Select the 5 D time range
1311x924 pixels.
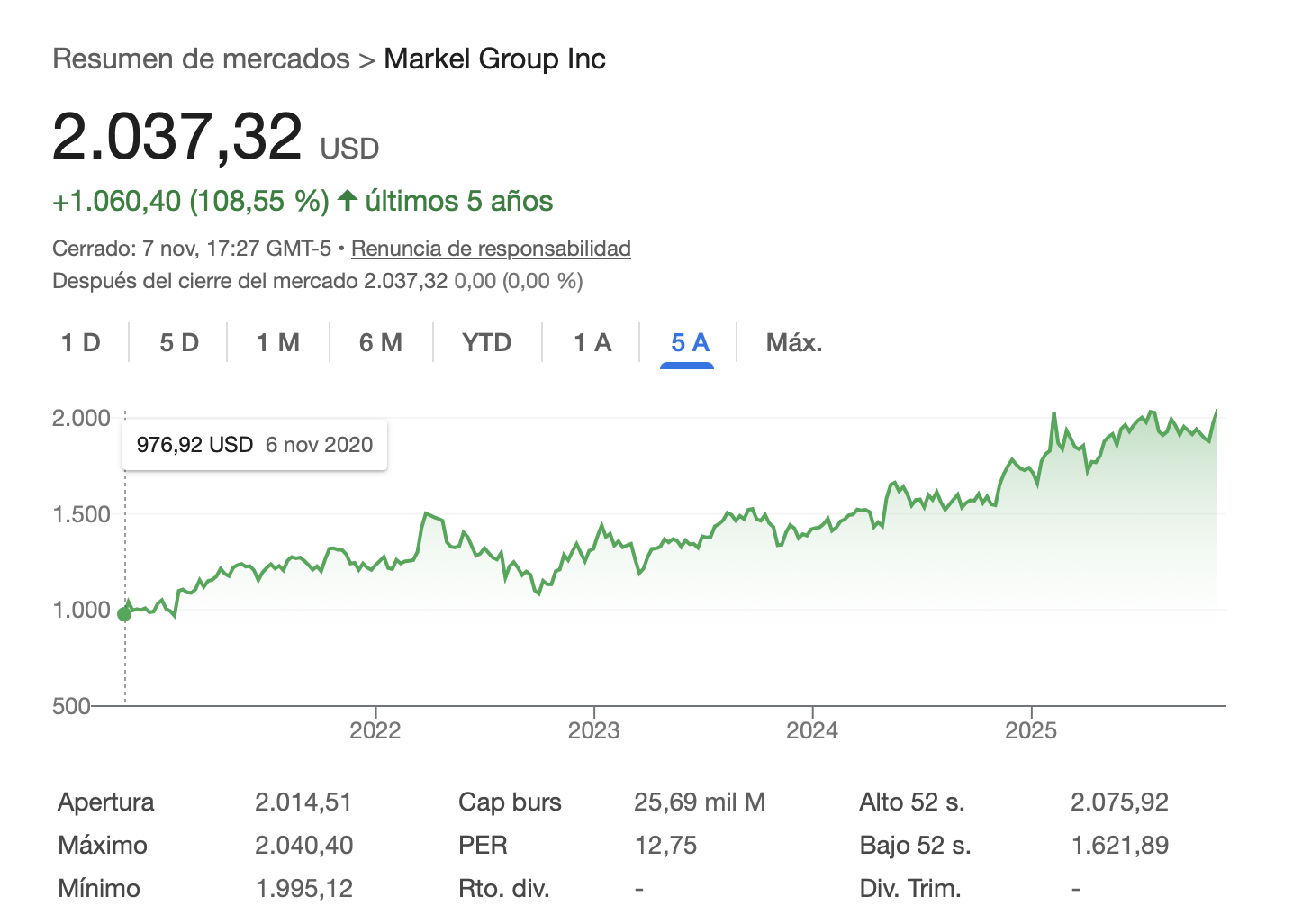(x=179, y=342)
